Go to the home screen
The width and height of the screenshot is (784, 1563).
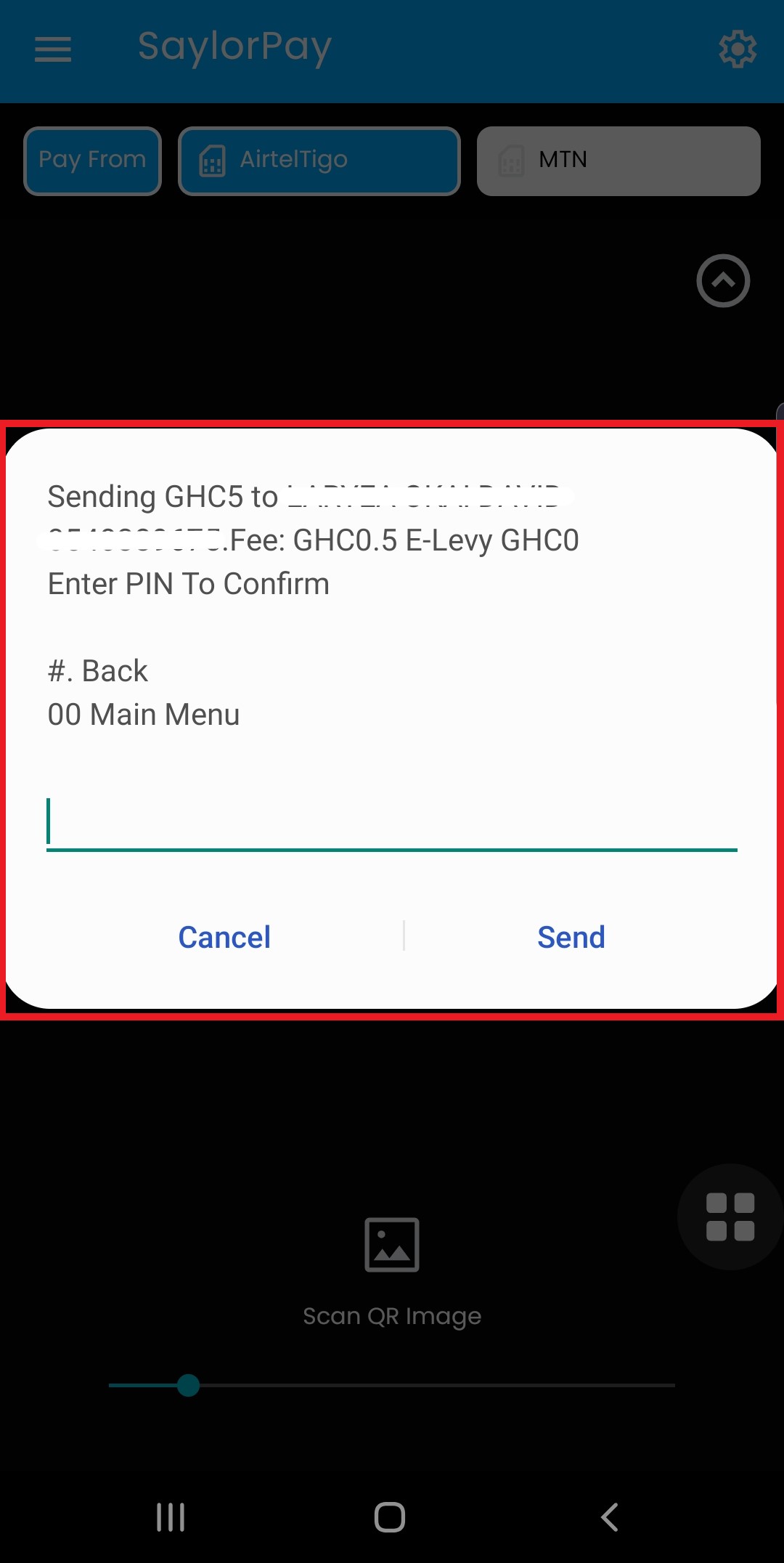390,1517
